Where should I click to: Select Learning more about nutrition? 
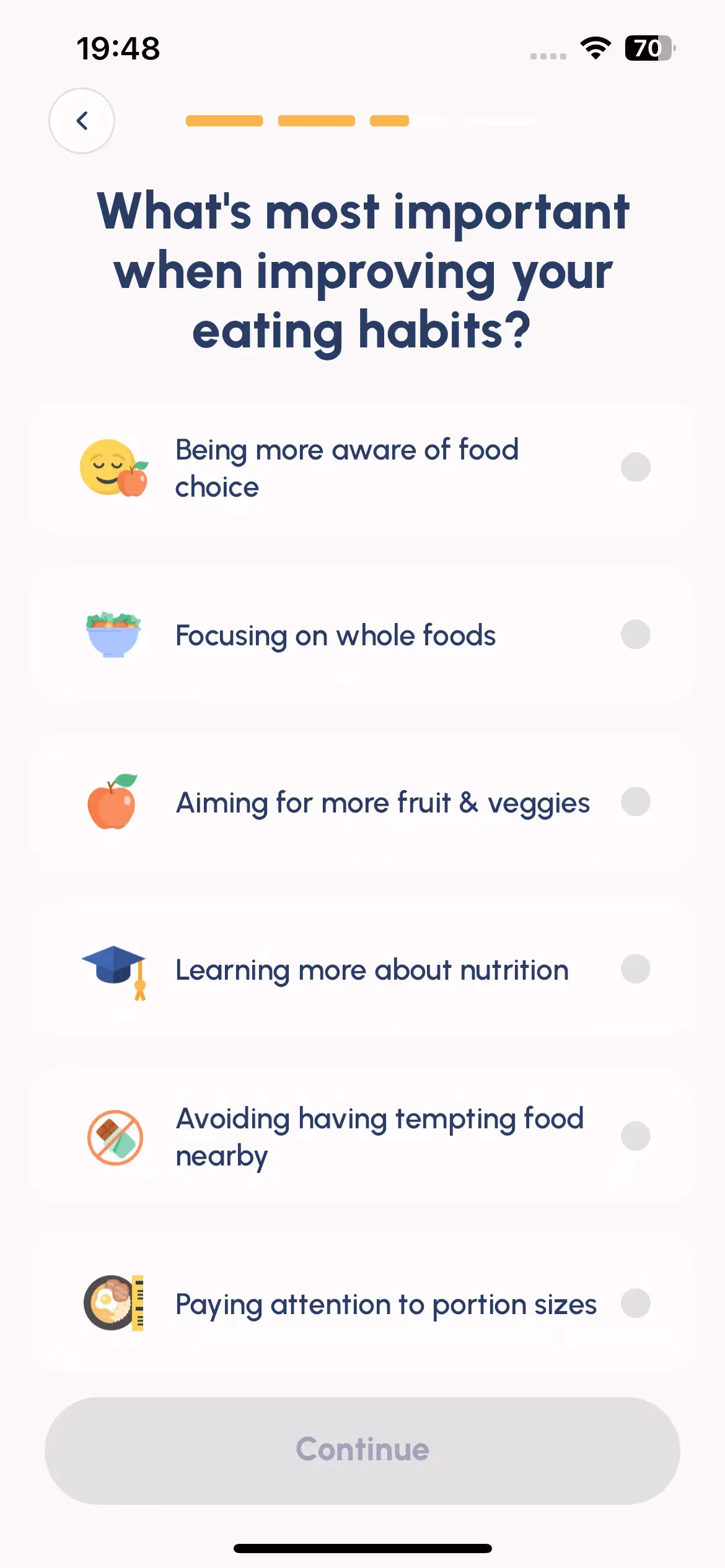point(362,970)
